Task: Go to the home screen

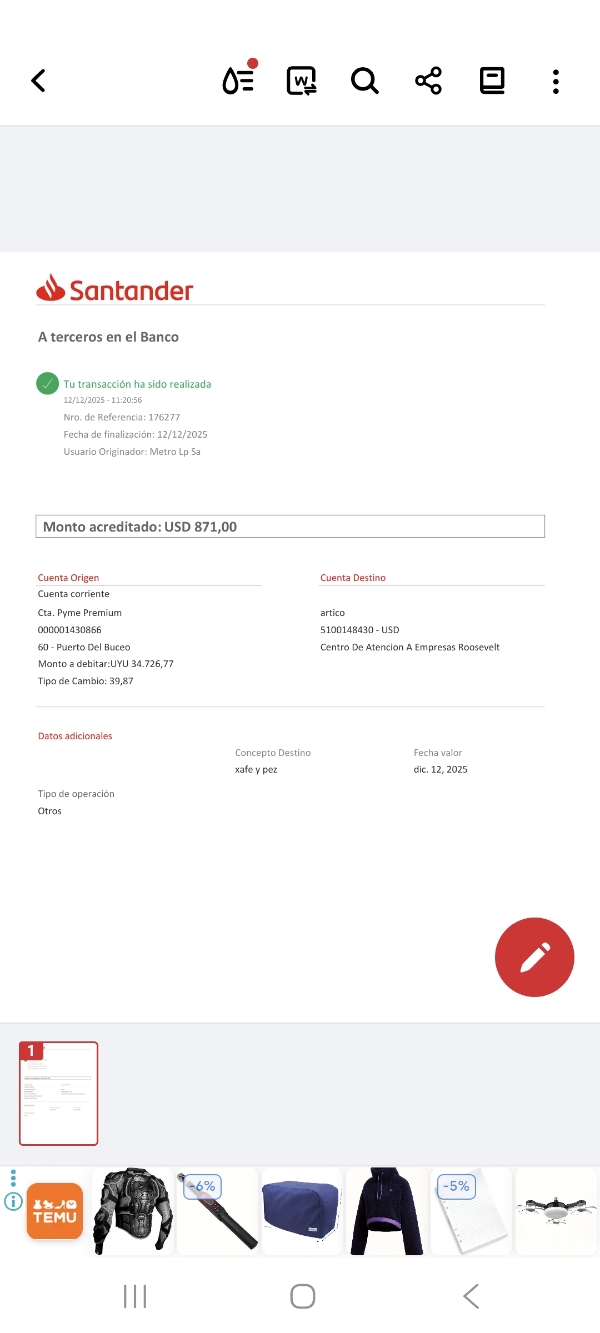Action: 302,1297
